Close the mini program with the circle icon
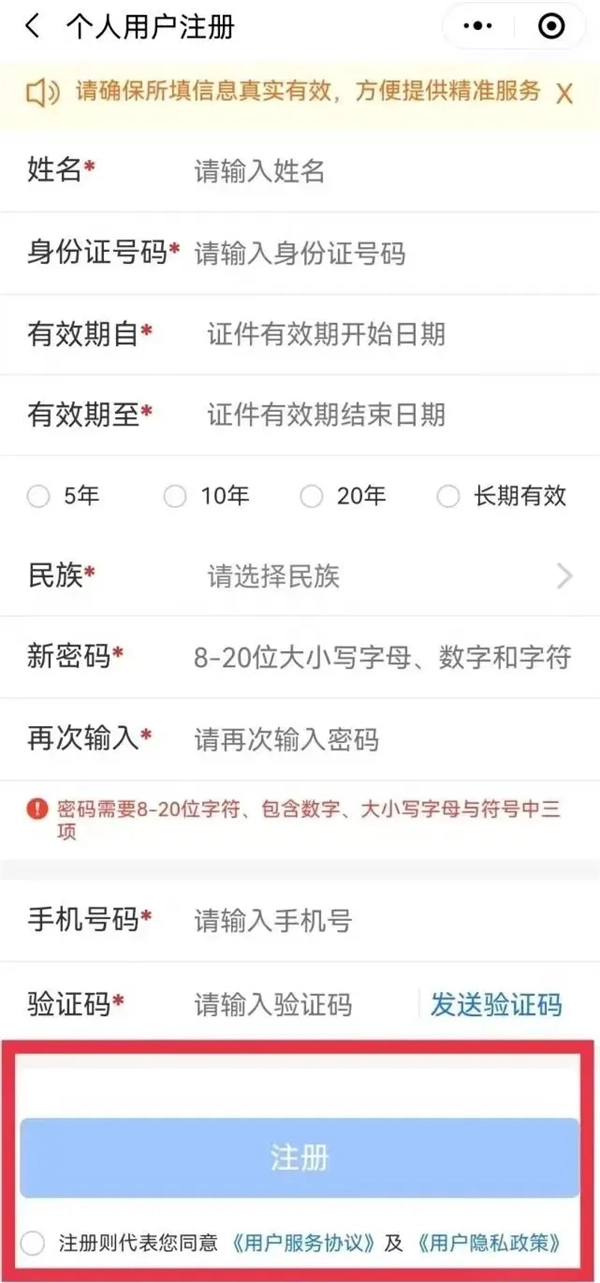This screenshot has width=600, height=1283. (x=551, y=27)
